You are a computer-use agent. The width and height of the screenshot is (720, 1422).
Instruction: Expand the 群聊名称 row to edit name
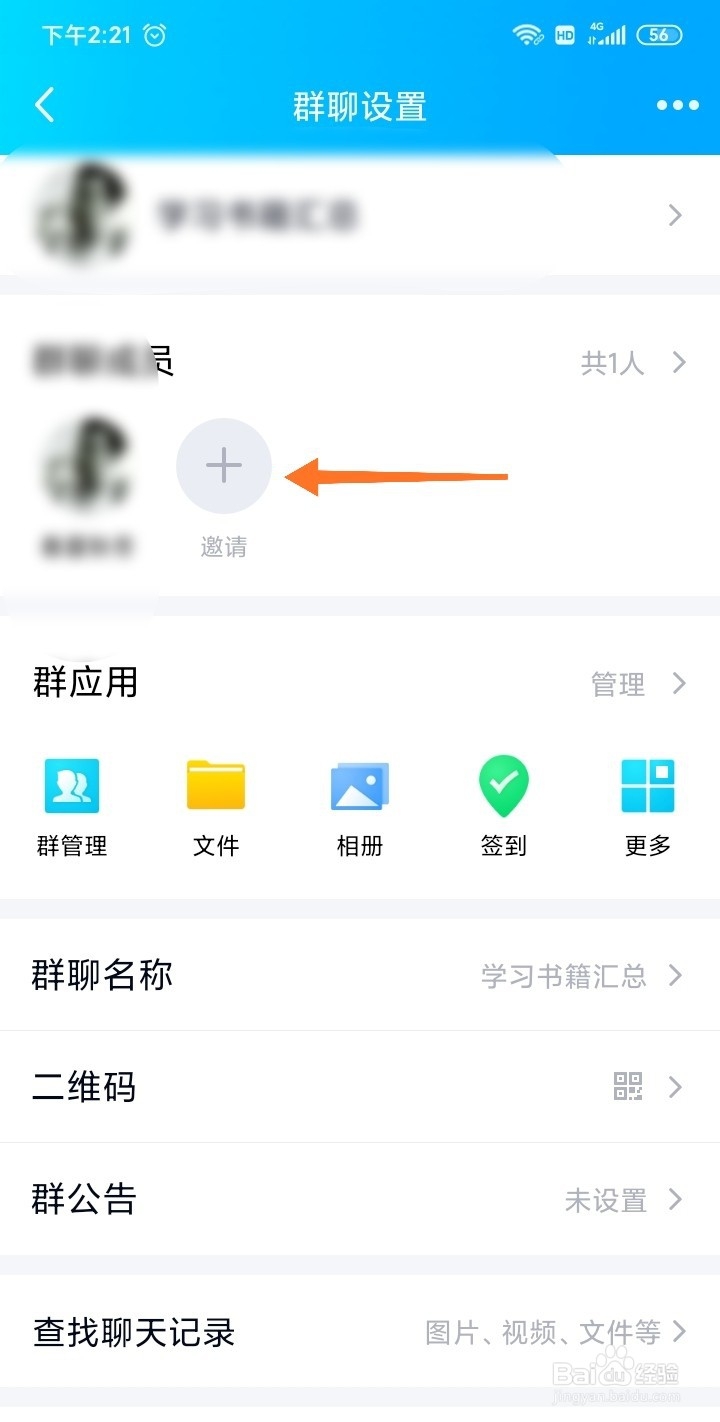point(360,974)
